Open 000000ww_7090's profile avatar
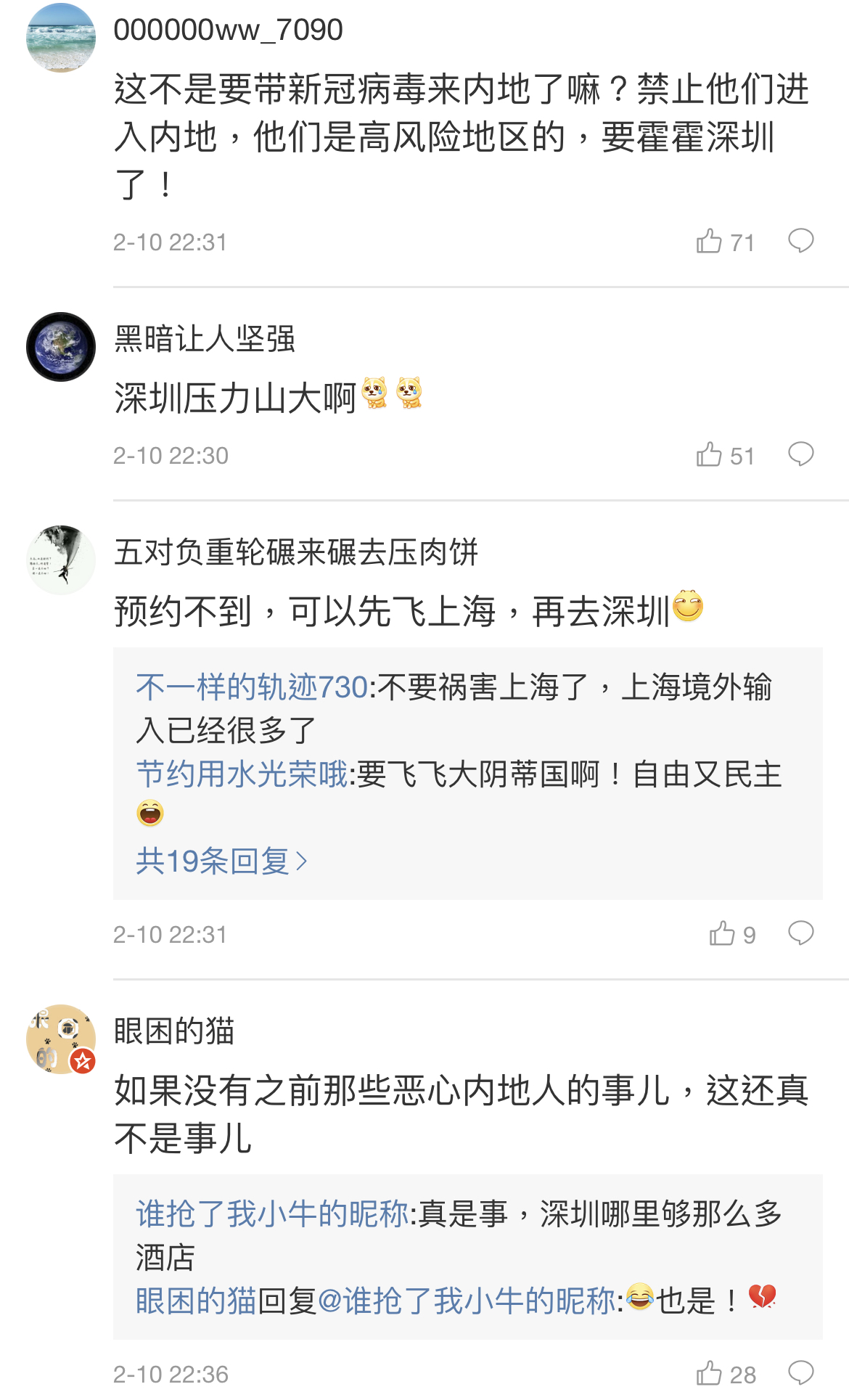Viewport: 849px width, 1400px height. click(61, 38)
